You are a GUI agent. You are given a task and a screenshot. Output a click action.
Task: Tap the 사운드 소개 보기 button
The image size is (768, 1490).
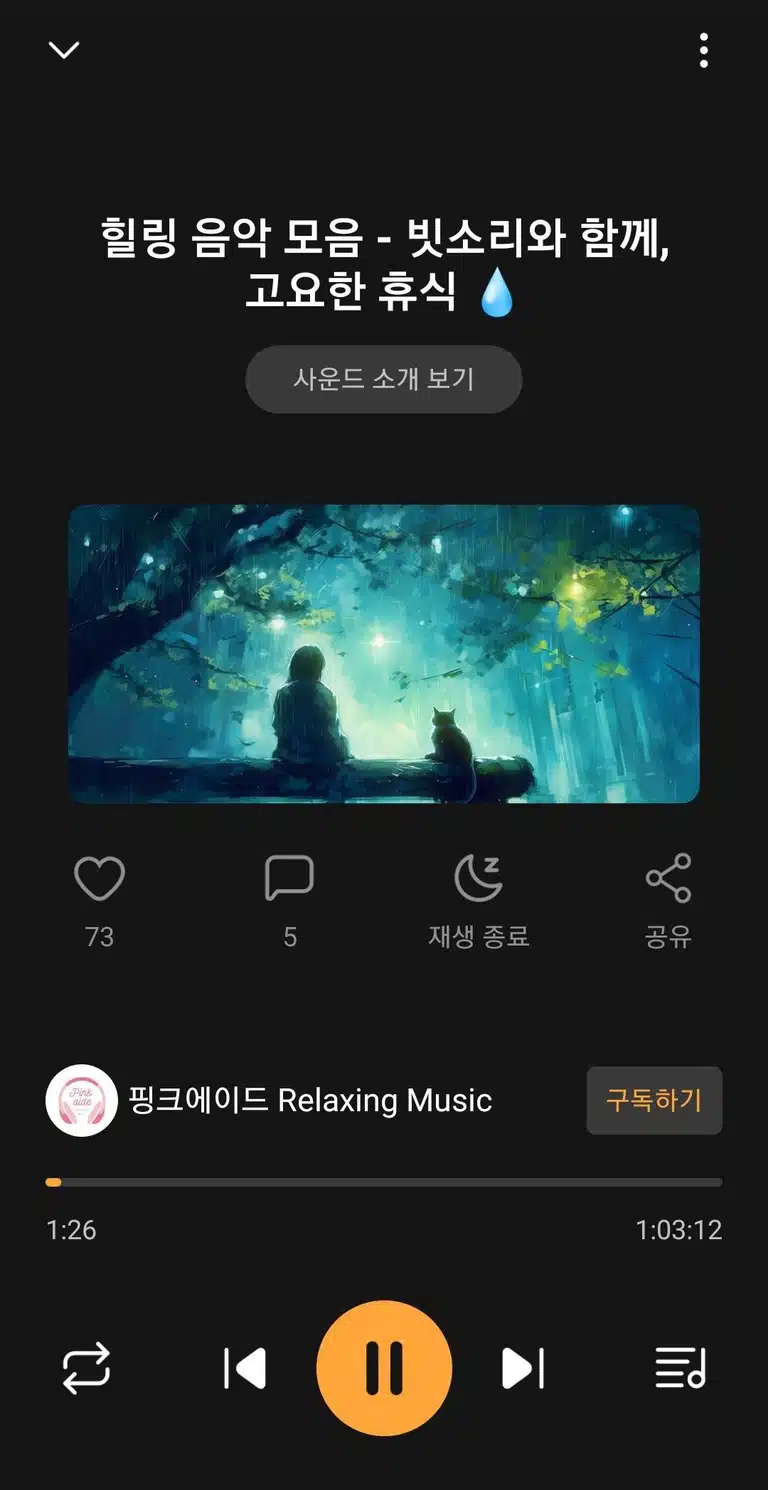click(x=384, y=379)
